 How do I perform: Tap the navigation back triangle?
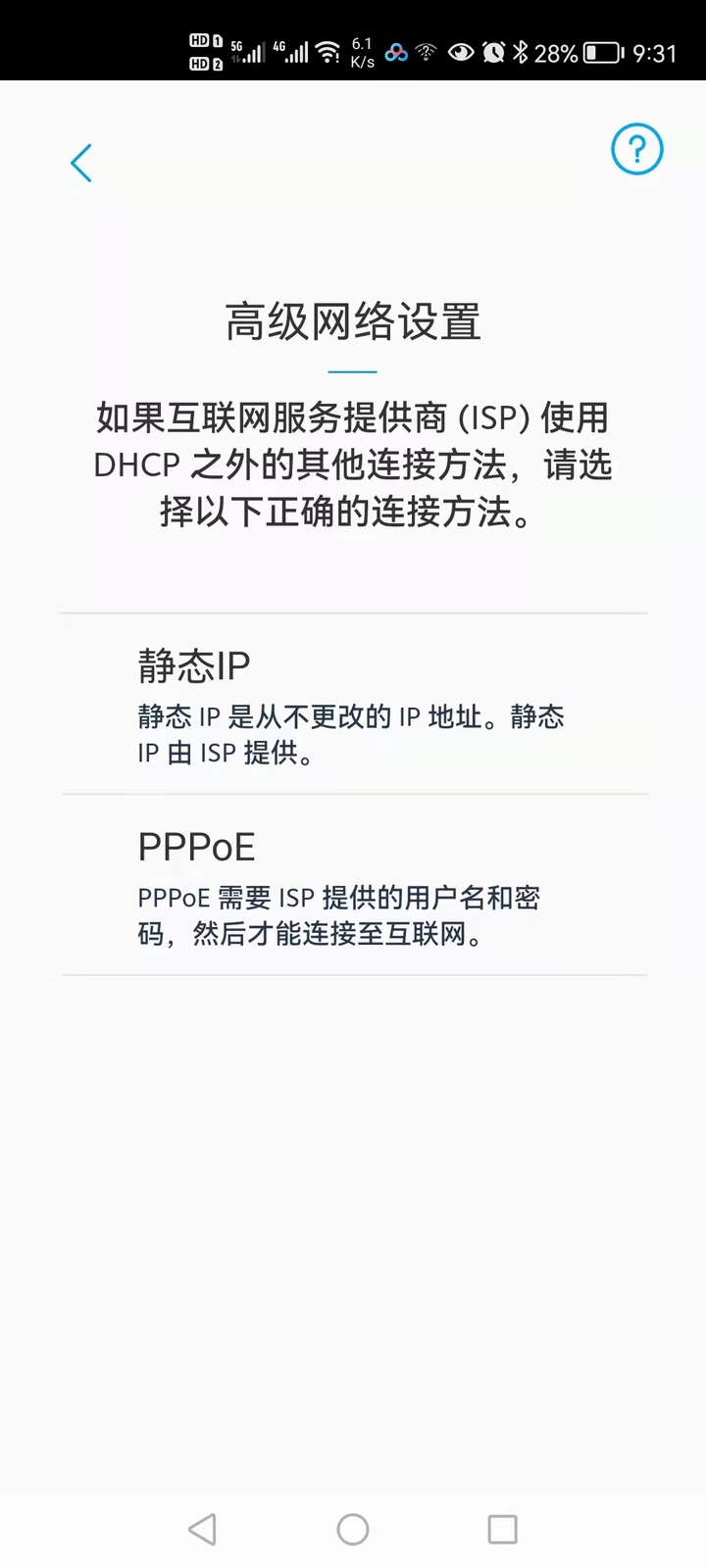pyautogui.click(x=202, y=1528)
